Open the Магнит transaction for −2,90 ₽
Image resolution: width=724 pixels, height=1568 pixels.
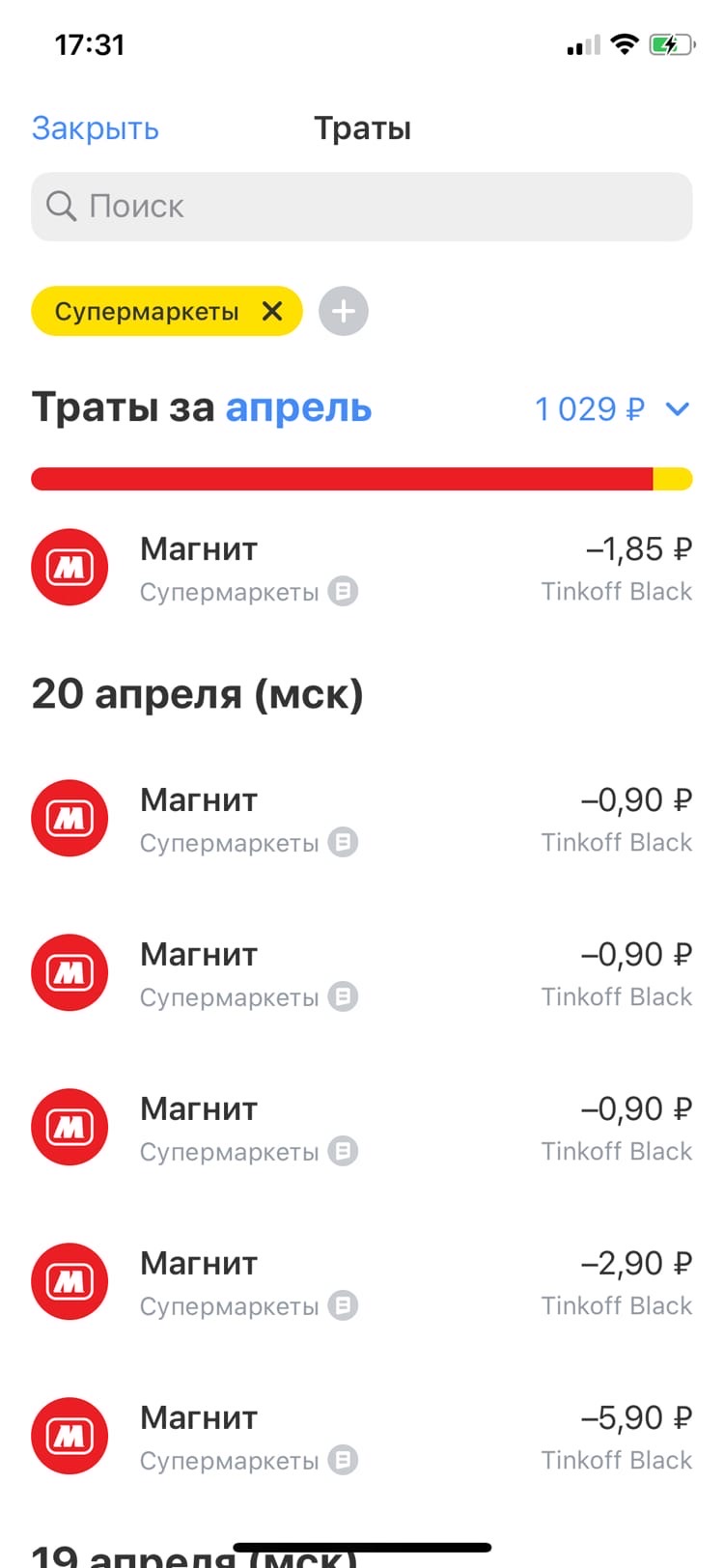pyautogui.click(x=361, y=1282)
